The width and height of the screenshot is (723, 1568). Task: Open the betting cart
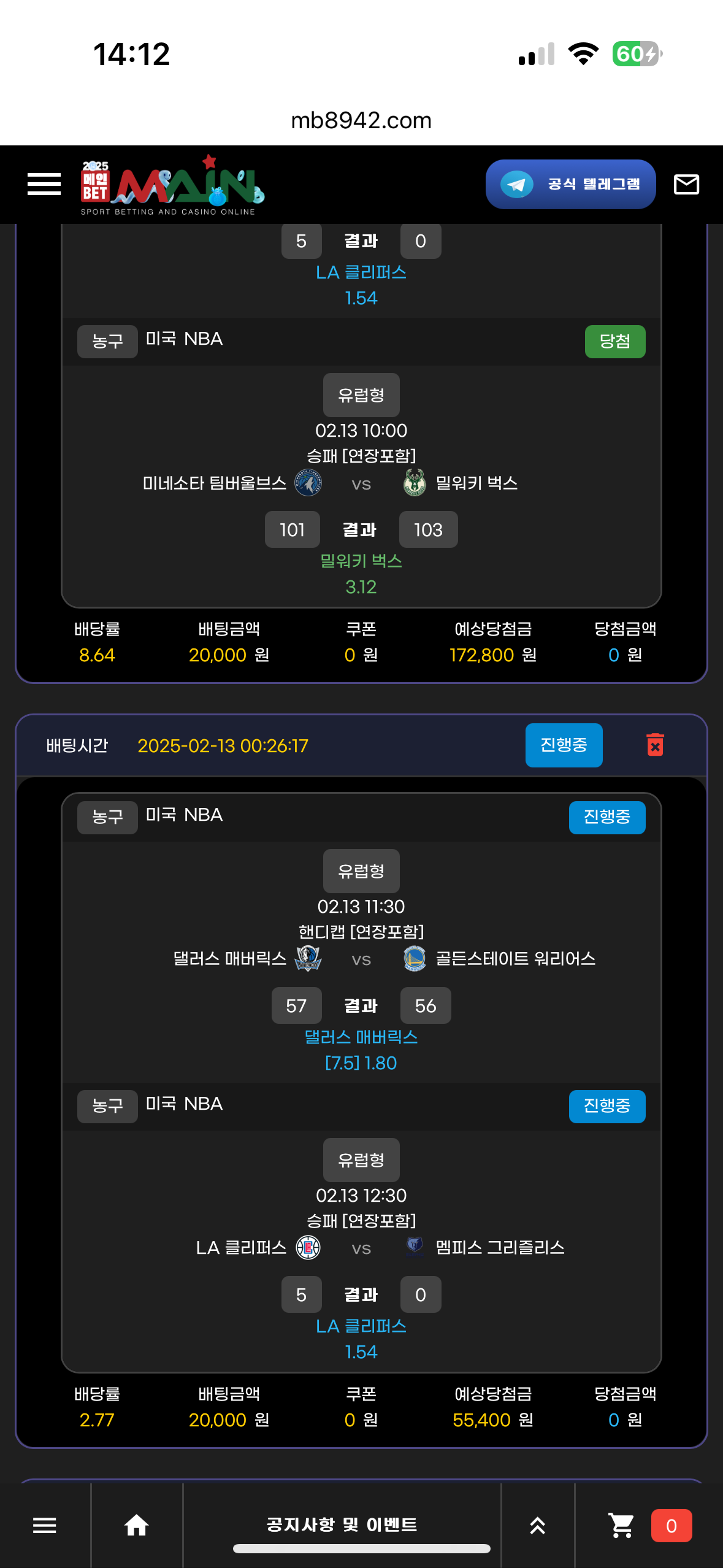622,1525
